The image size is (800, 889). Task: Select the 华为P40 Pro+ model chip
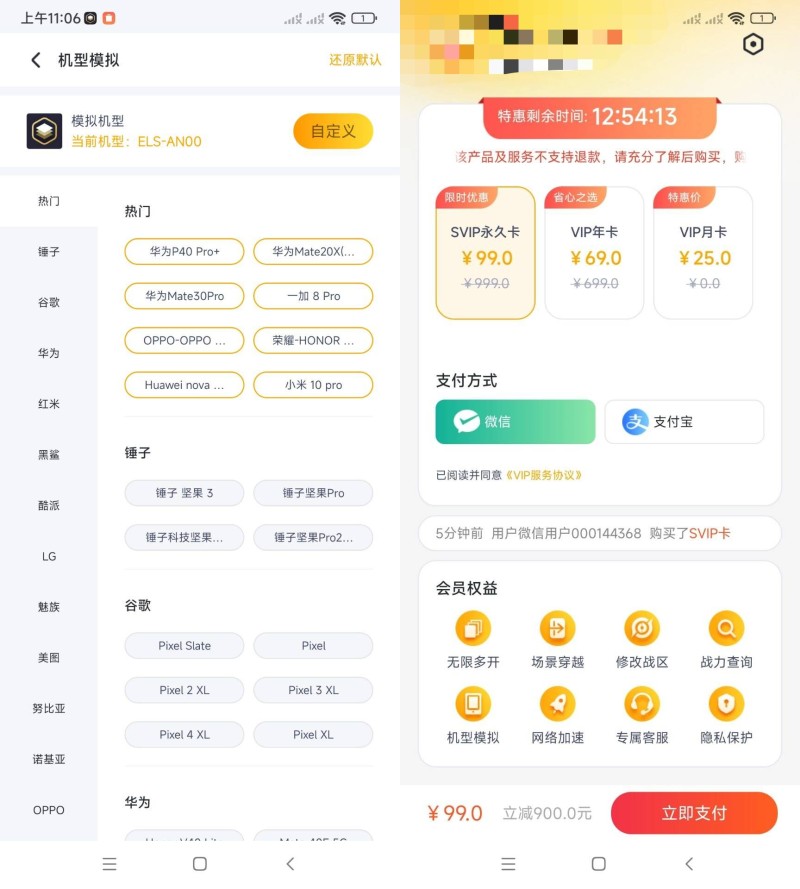pyautogui.click(x=184, y=252)
